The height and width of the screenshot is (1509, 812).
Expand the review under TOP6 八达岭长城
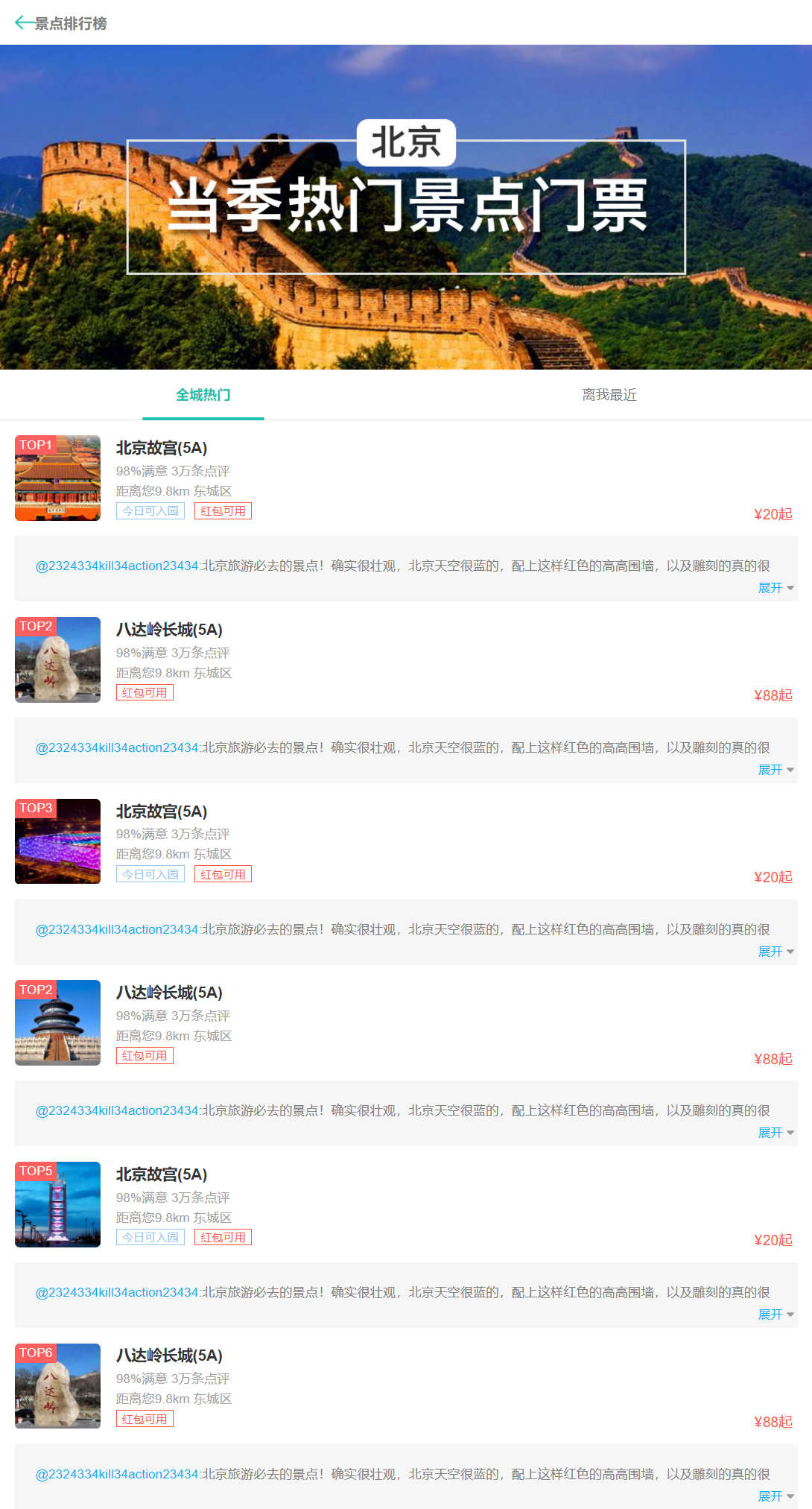(775, 1496)
